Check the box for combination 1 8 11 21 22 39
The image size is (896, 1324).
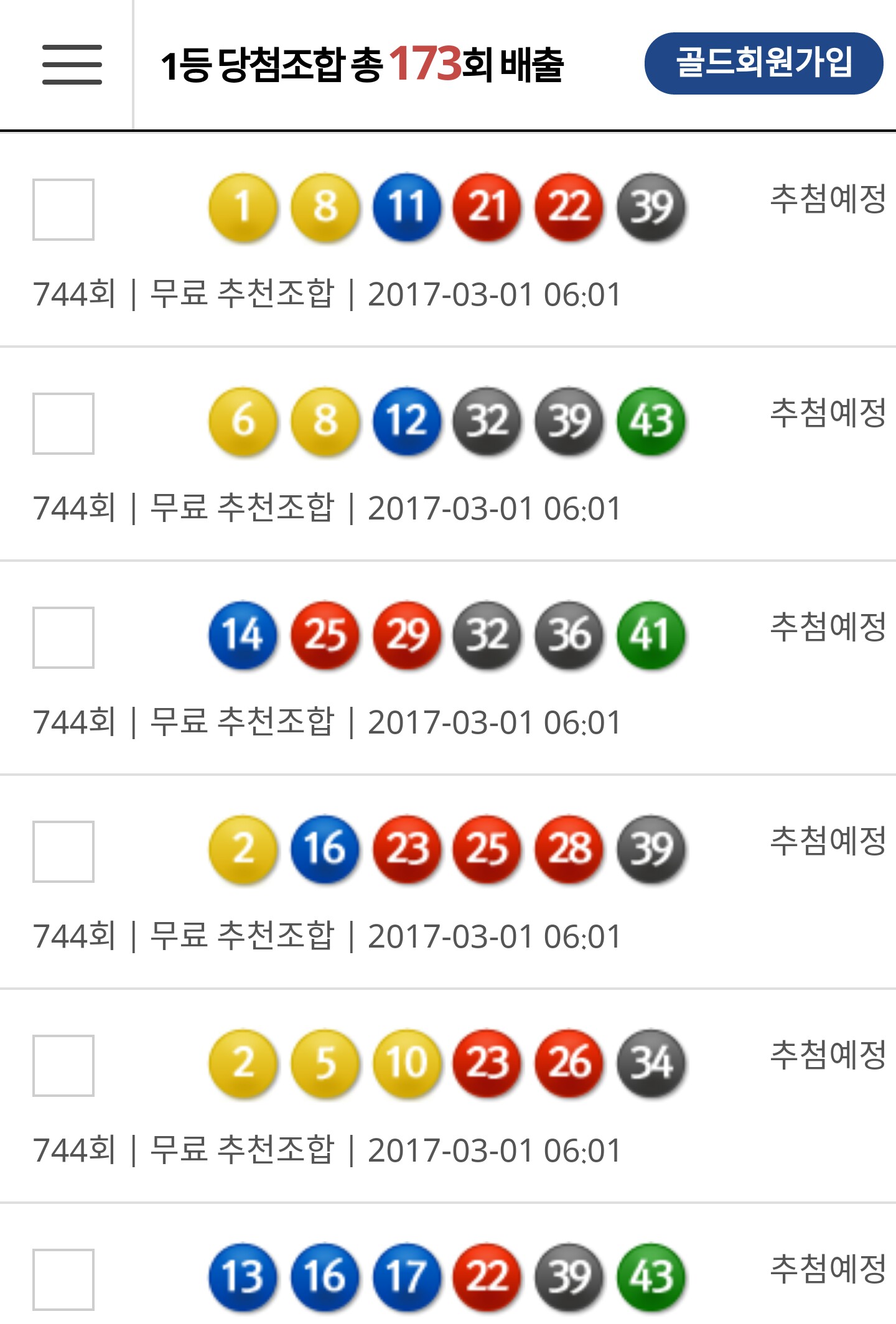[63, 210]
